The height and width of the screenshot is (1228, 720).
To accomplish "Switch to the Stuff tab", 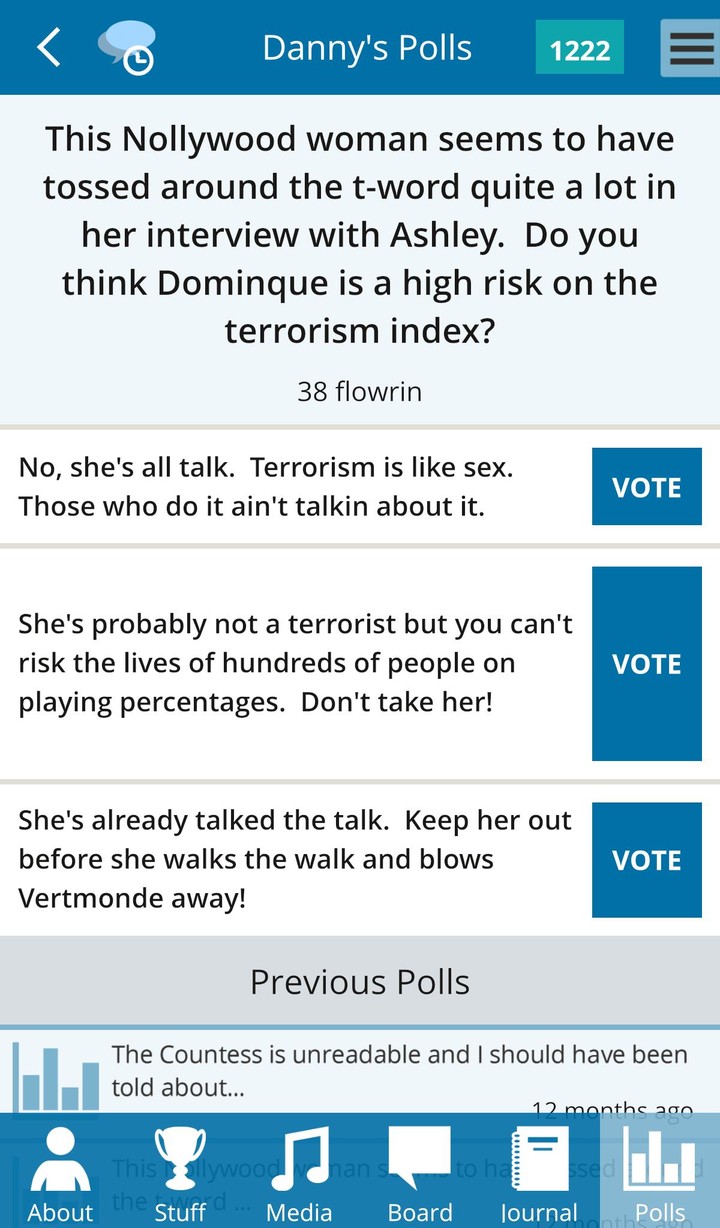I will coord(180,1172).
